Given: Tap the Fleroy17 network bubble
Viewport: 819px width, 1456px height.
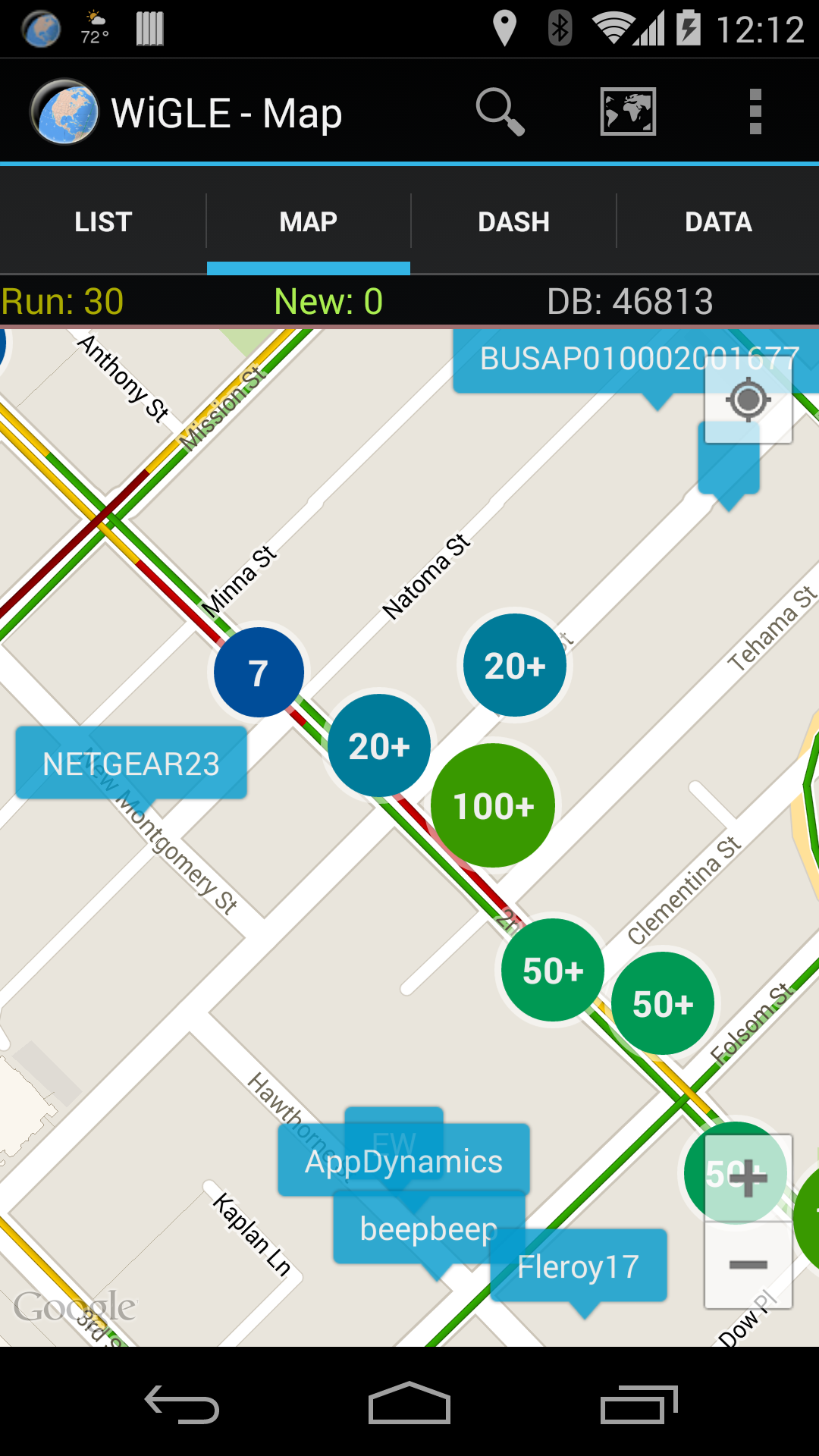Looking at the screenshot, I should coord(578,1265).
